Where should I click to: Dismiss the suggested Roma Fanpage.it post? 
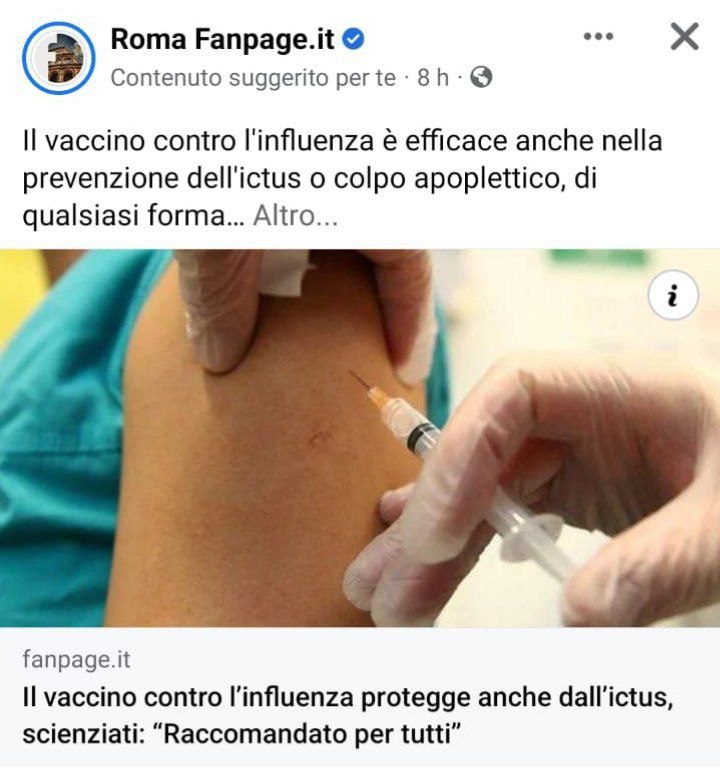click(x=683, y=38)
